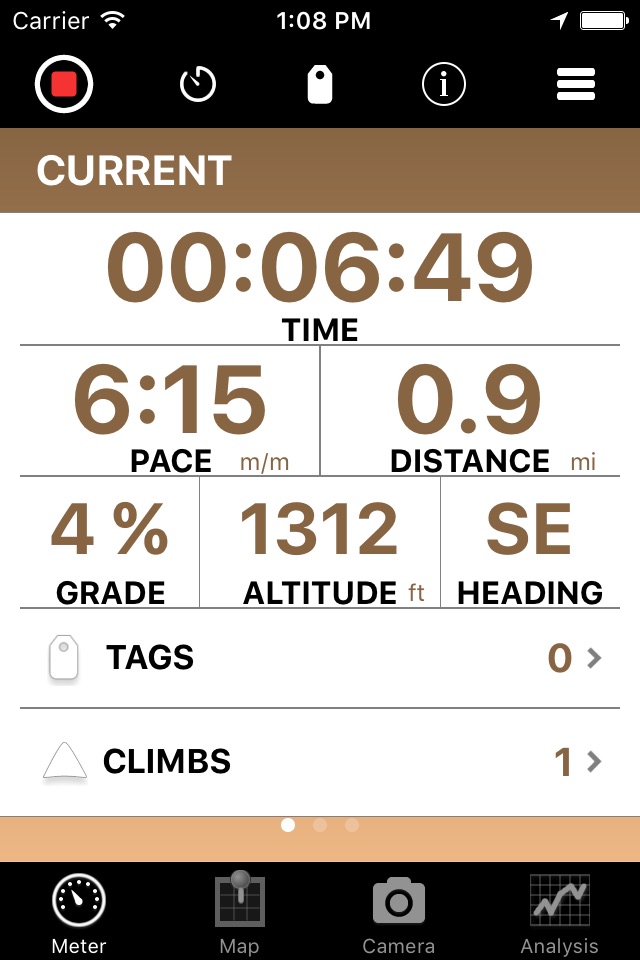Open the Climbs row

(320, 762)
